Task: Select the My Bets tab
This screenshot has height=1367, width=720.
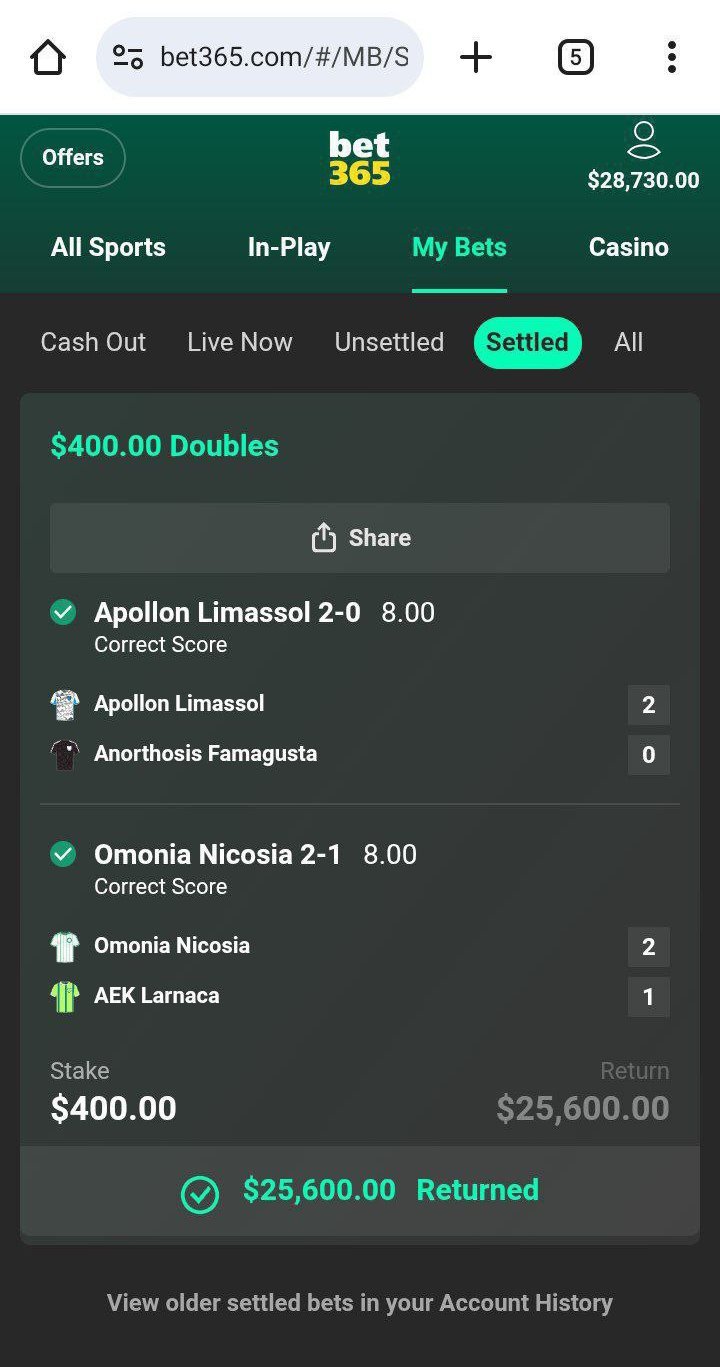Action: point(459,248)
